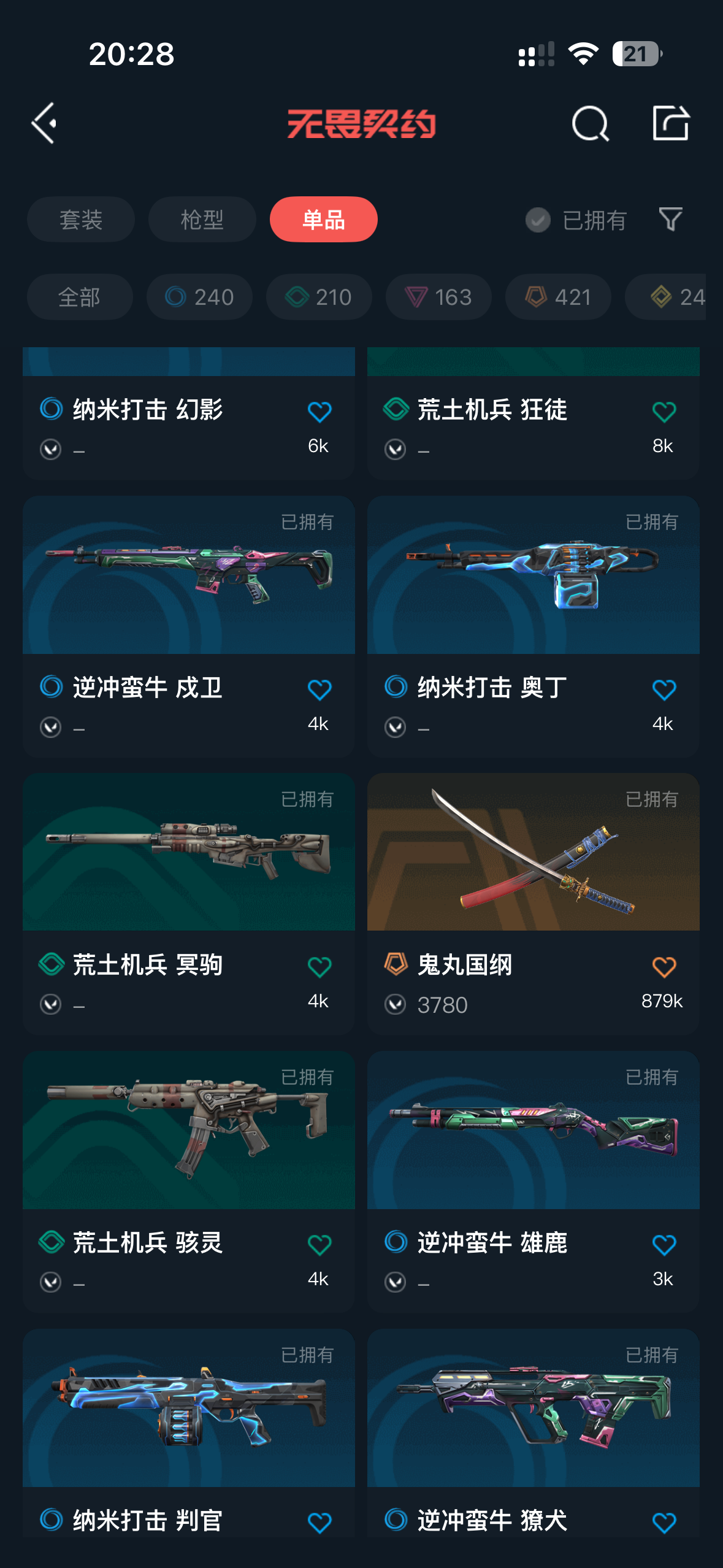Open the filter funnel
723x1568 pixels.
(670, 219)
